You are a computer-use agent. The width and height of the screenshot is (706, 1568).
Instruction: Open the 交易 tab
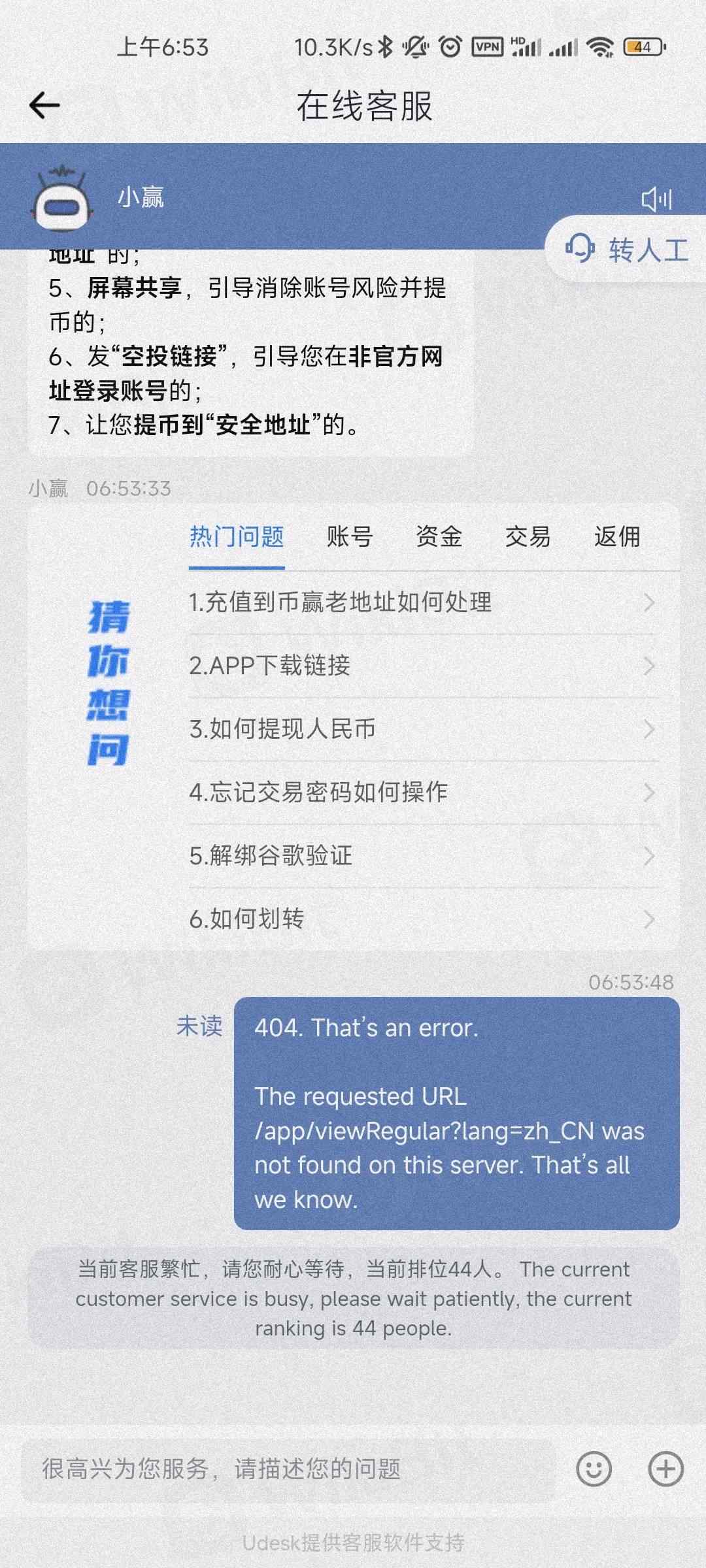point(528,537)
